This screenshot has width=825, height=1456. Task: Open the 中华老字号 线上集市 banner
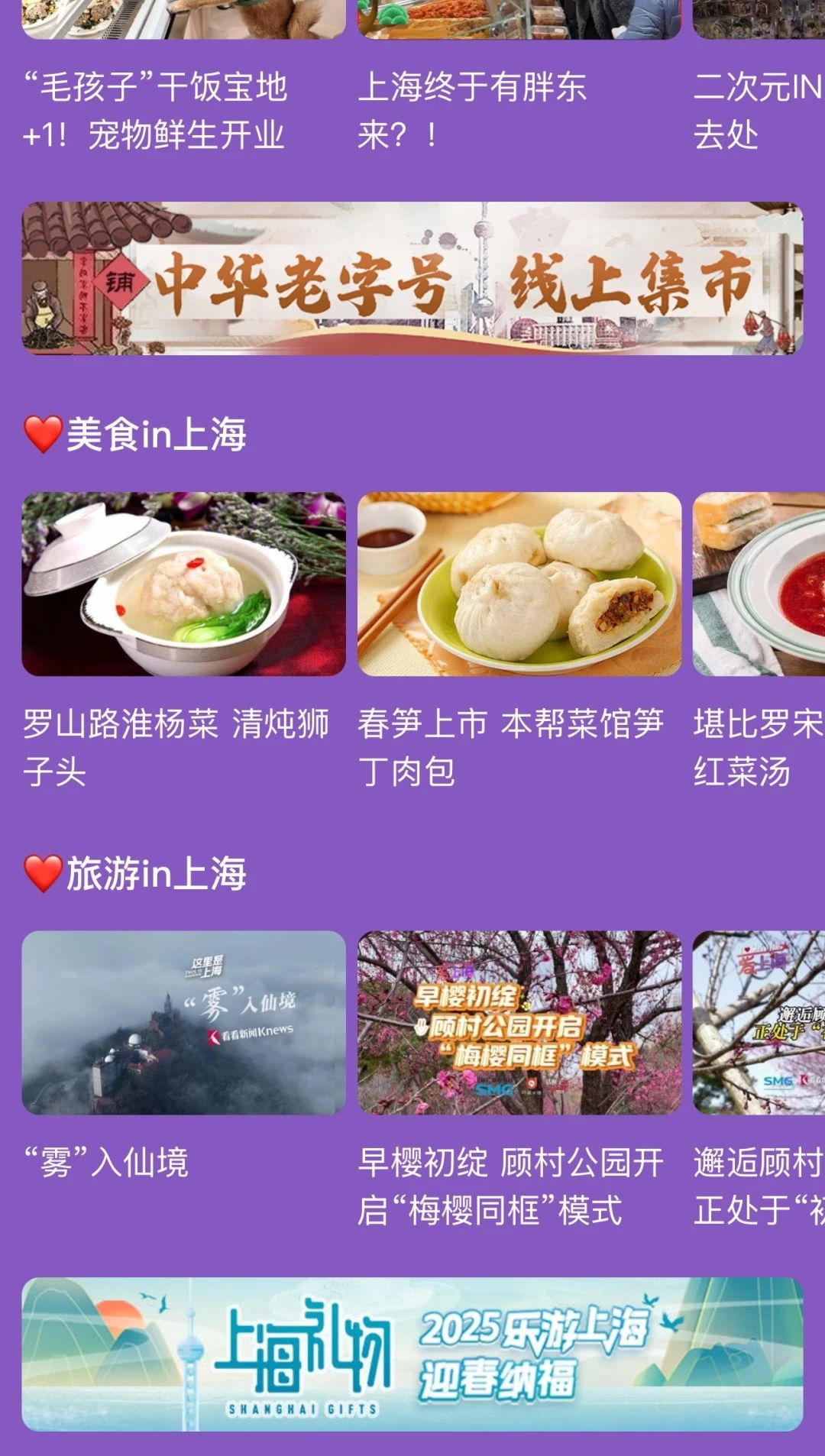click(412, 278)
